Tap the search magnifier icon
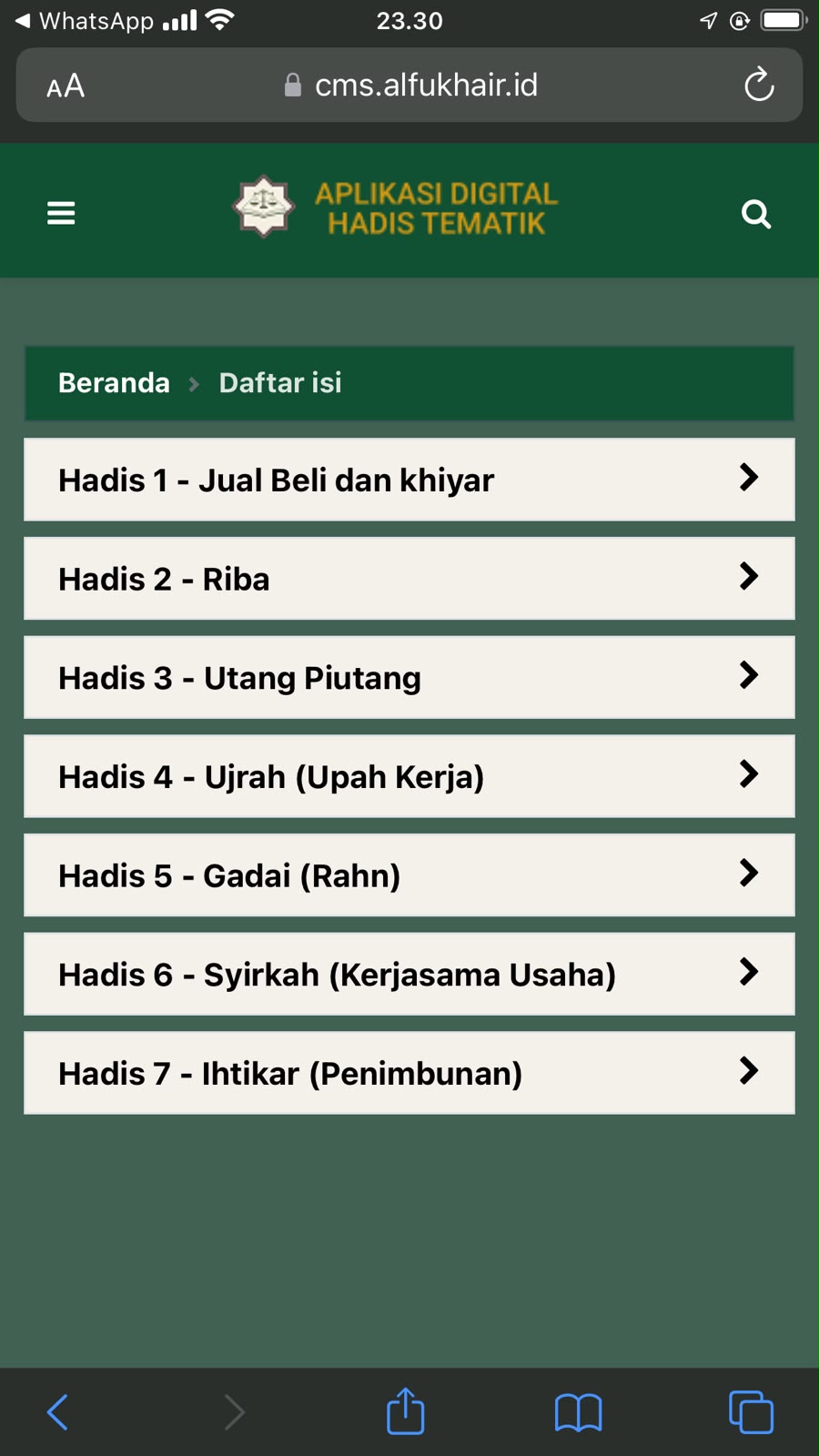The width and height of the screenshot is (819, 1456). 756,214
